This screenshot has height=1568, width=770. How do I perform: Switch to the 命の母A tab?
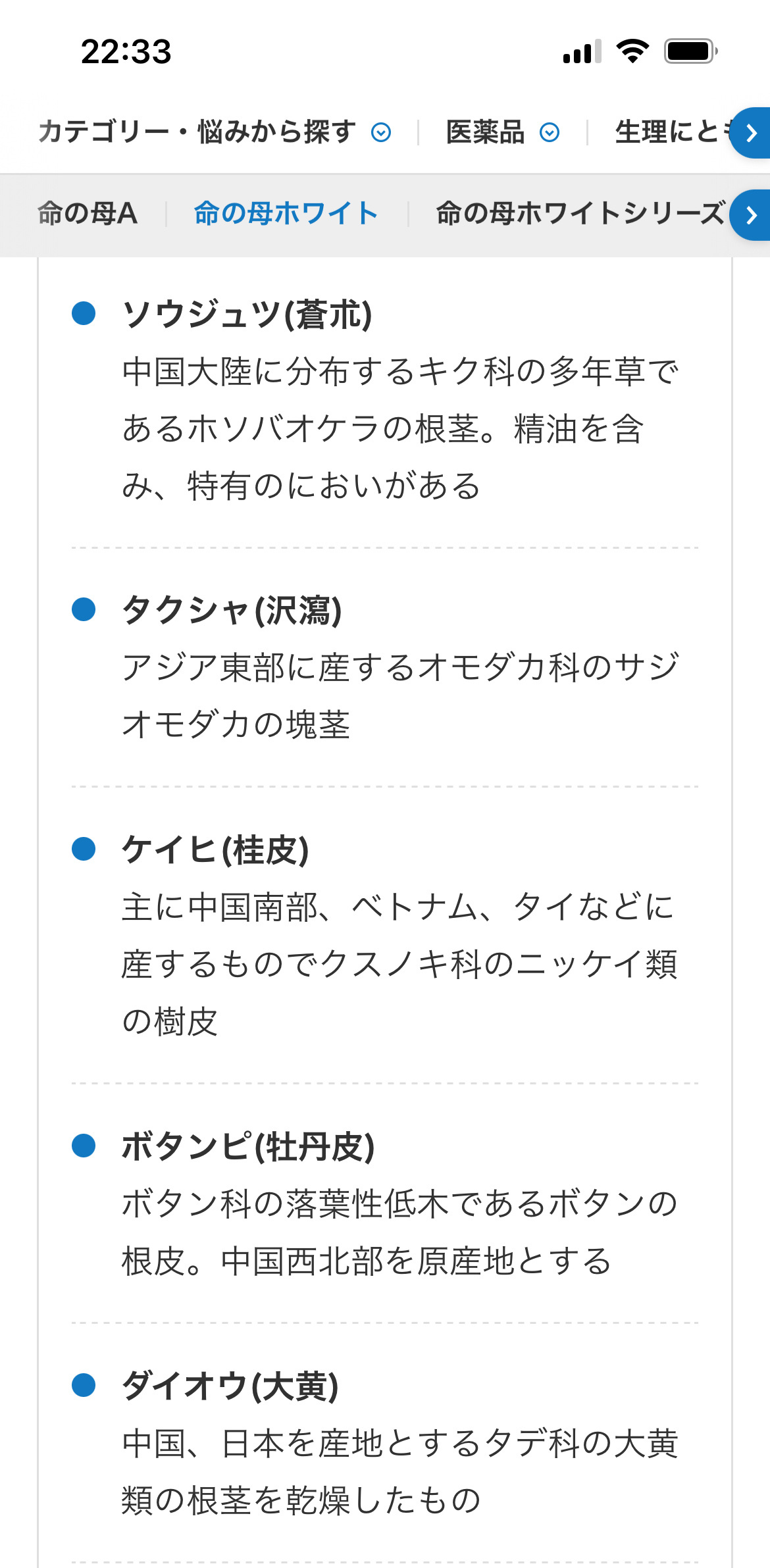tap(88, 214)
